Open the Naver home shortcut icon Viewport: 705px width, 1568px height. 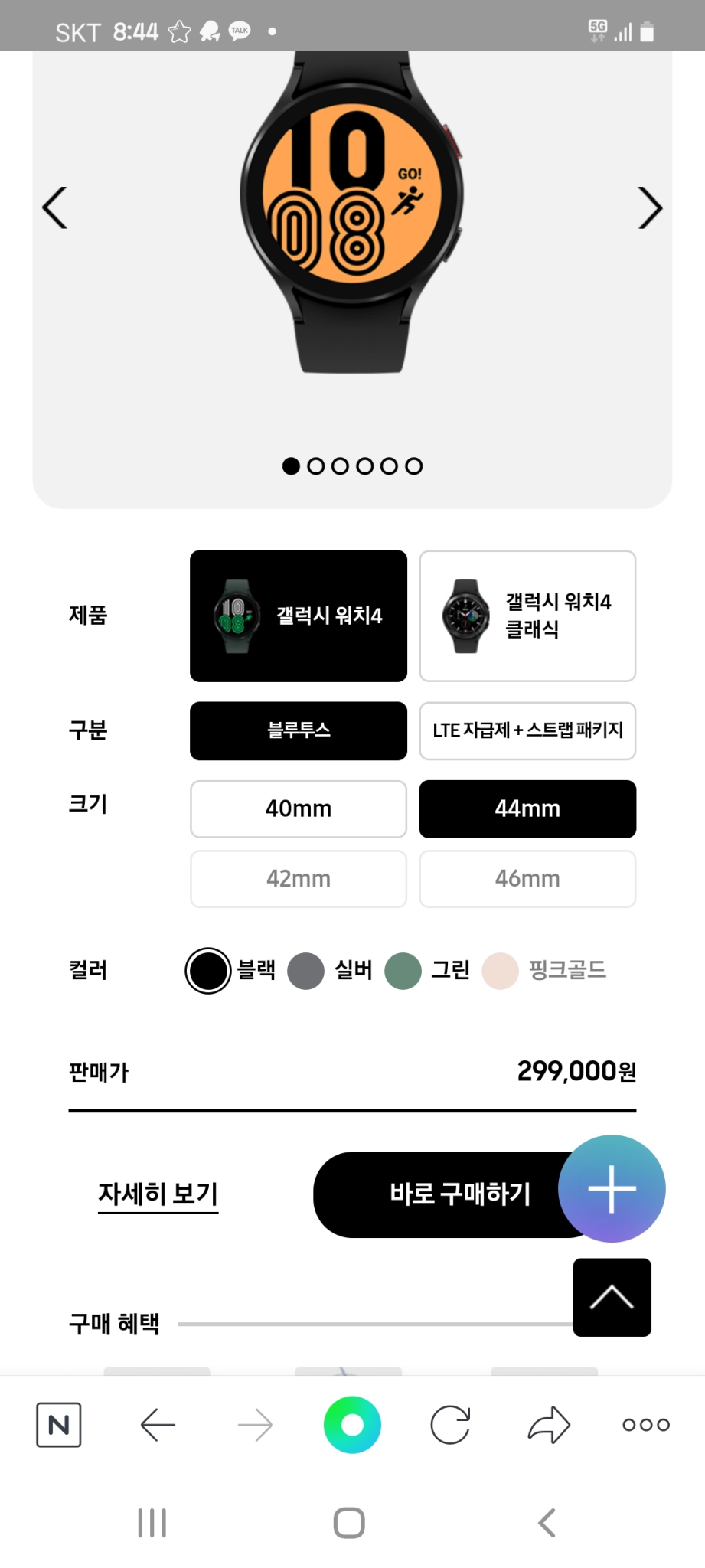[59, 1424]
